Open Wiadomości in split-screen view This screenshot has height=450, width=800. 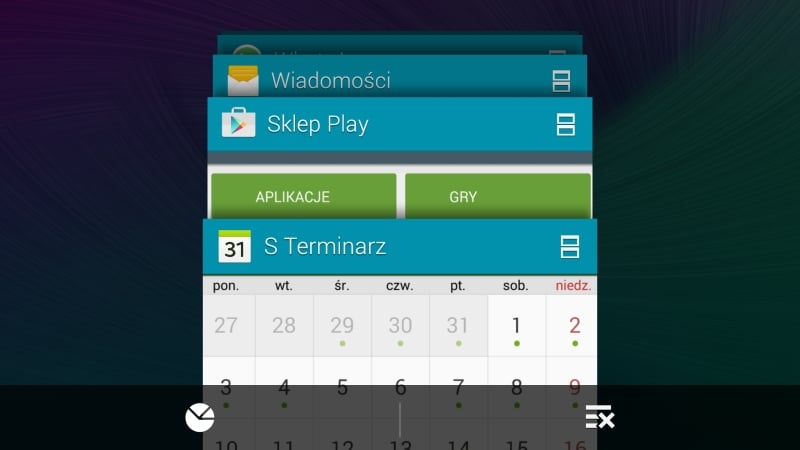point(561,81)
